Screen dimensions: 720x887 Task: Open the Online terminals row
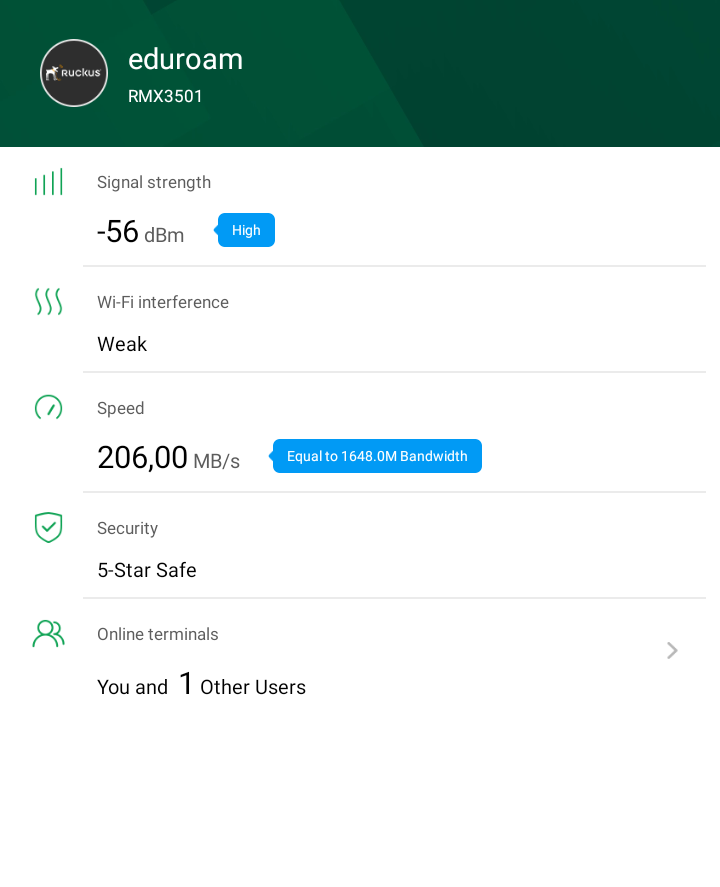[x=380, y=660]
